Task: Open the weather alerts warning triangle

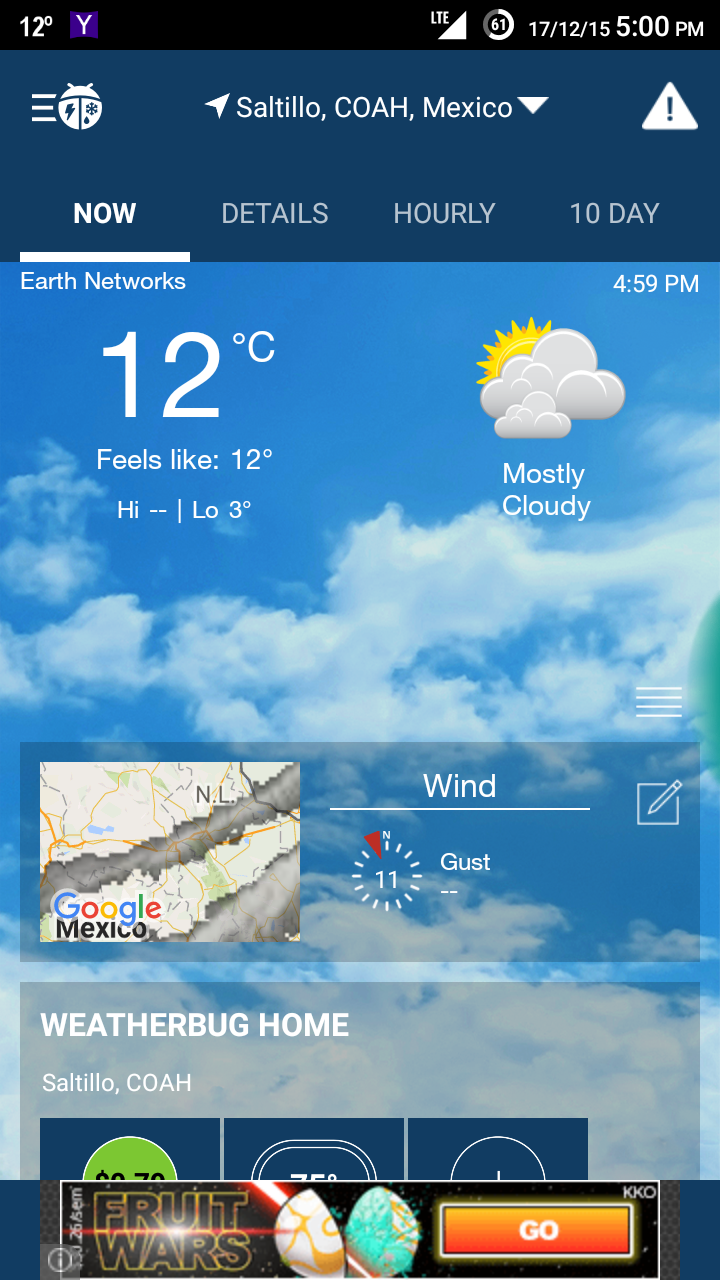Action: pos(669,107)
